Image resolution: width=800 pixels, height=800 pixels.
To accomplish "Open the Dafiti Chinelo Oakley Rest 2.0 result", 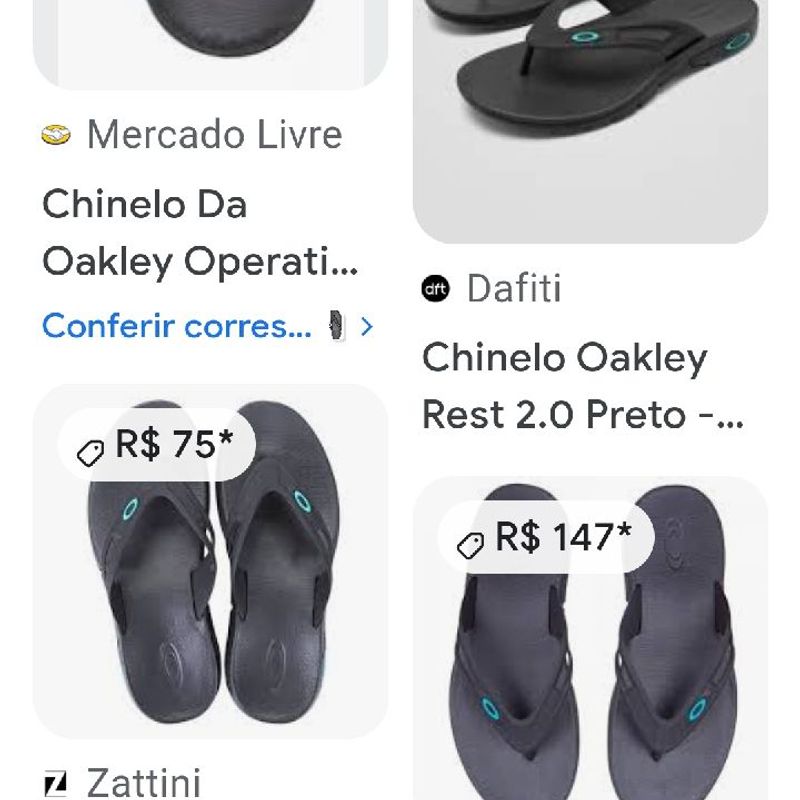I will tap(582, 385).
